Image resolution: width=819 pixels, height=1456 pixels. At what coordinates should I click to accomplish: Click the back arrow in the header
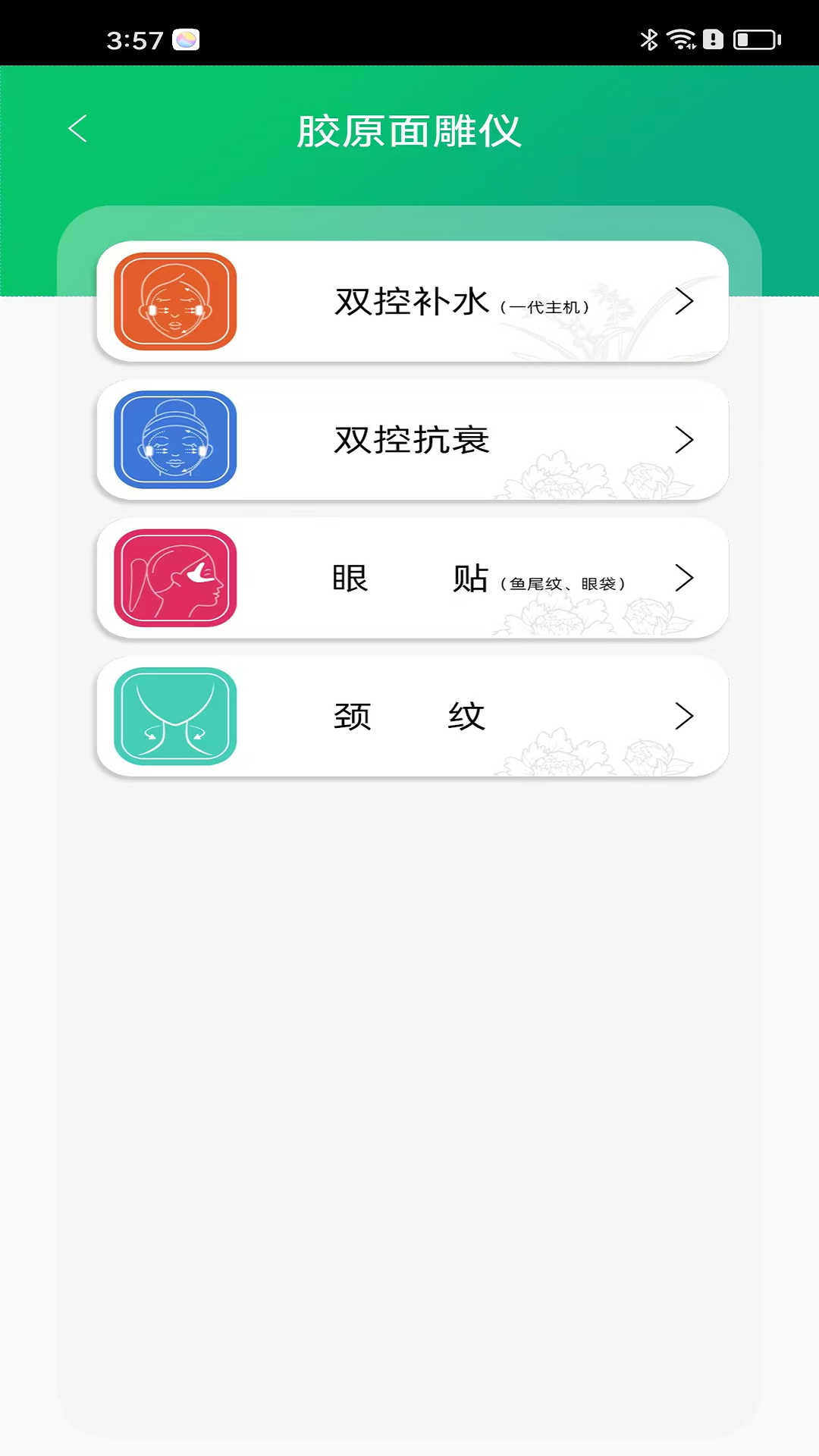tap(77, 127)
